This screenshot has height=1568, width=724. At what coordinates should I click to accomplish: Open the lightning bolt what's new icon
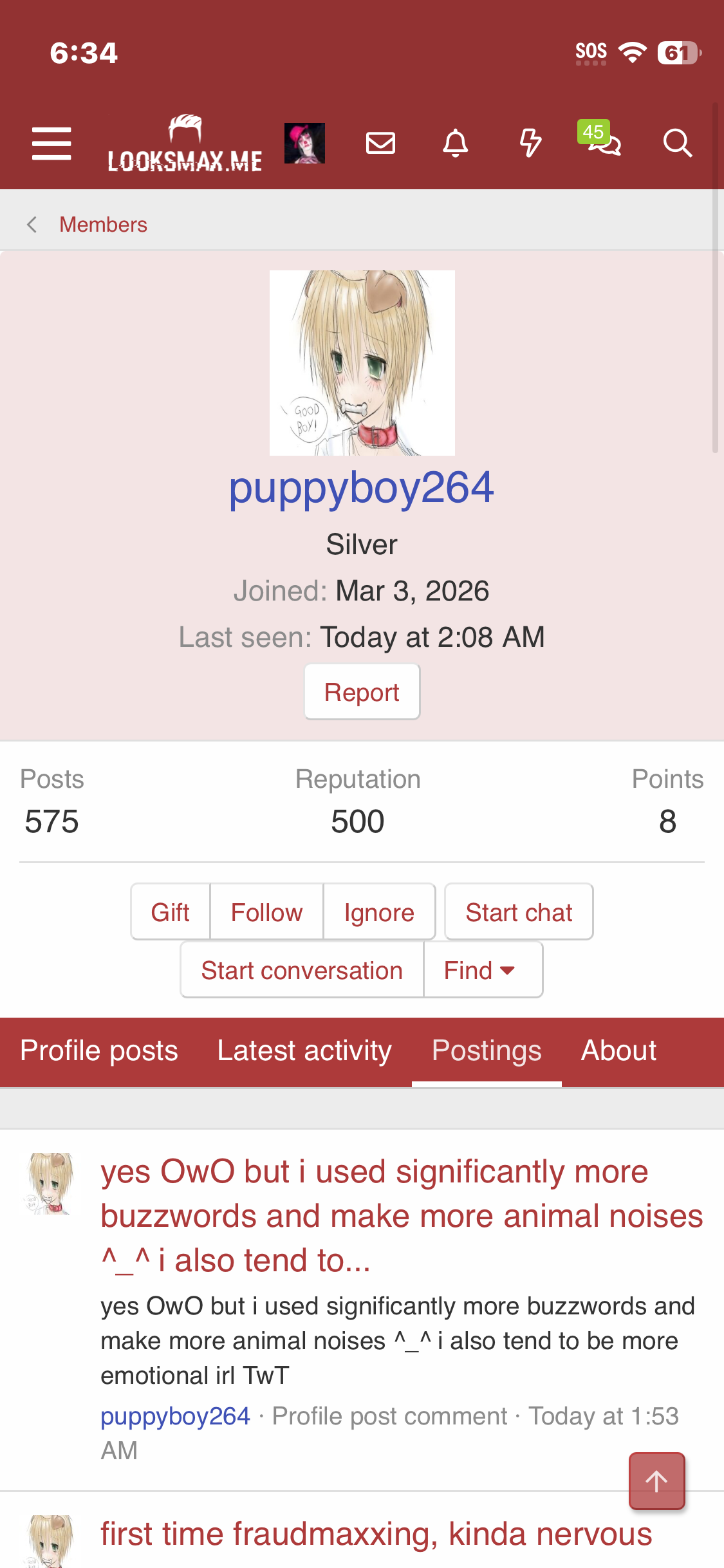pos(530,143)
